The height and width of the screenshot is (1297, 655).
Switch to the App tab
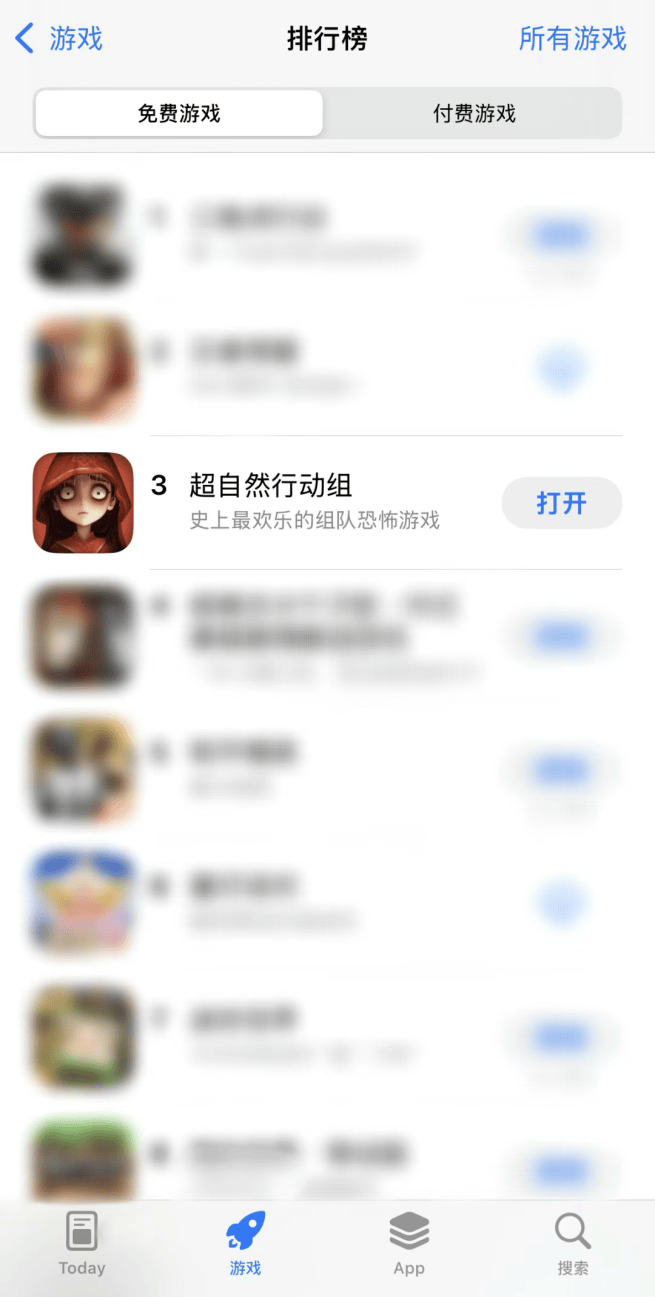coord(409,1243)
